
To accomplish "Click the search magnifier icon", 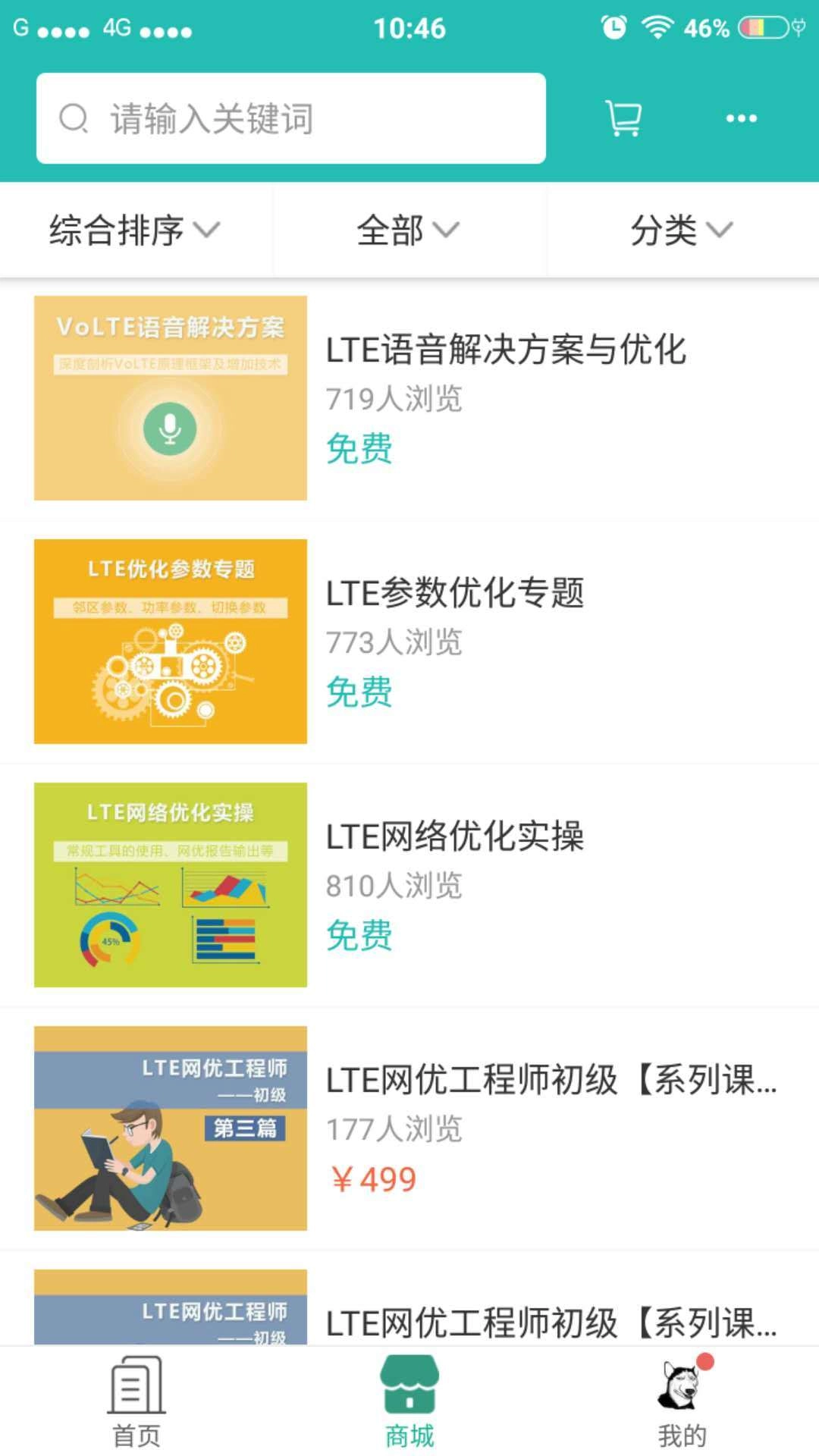I will [x=74, y=118].
